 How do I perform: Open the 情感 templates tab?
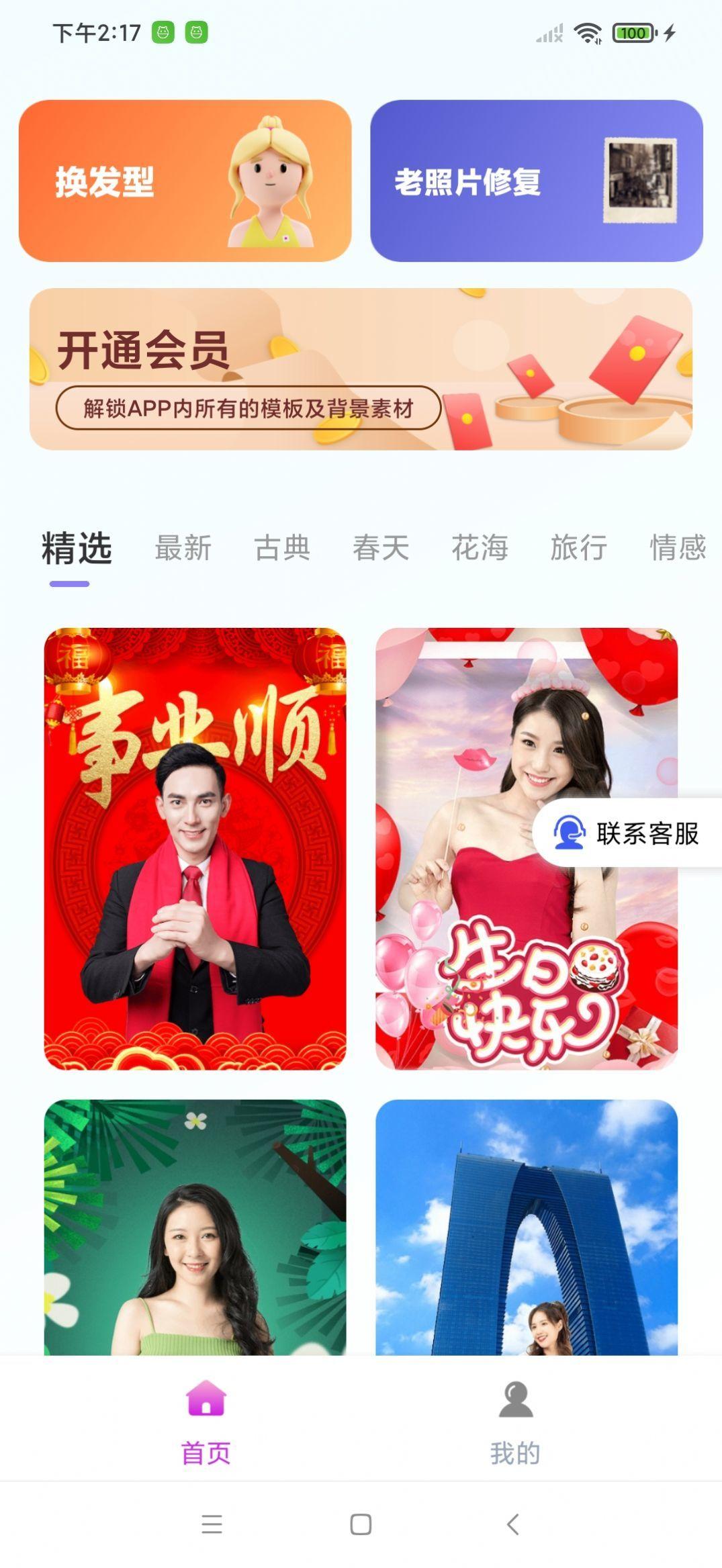(x=678, y=547)
